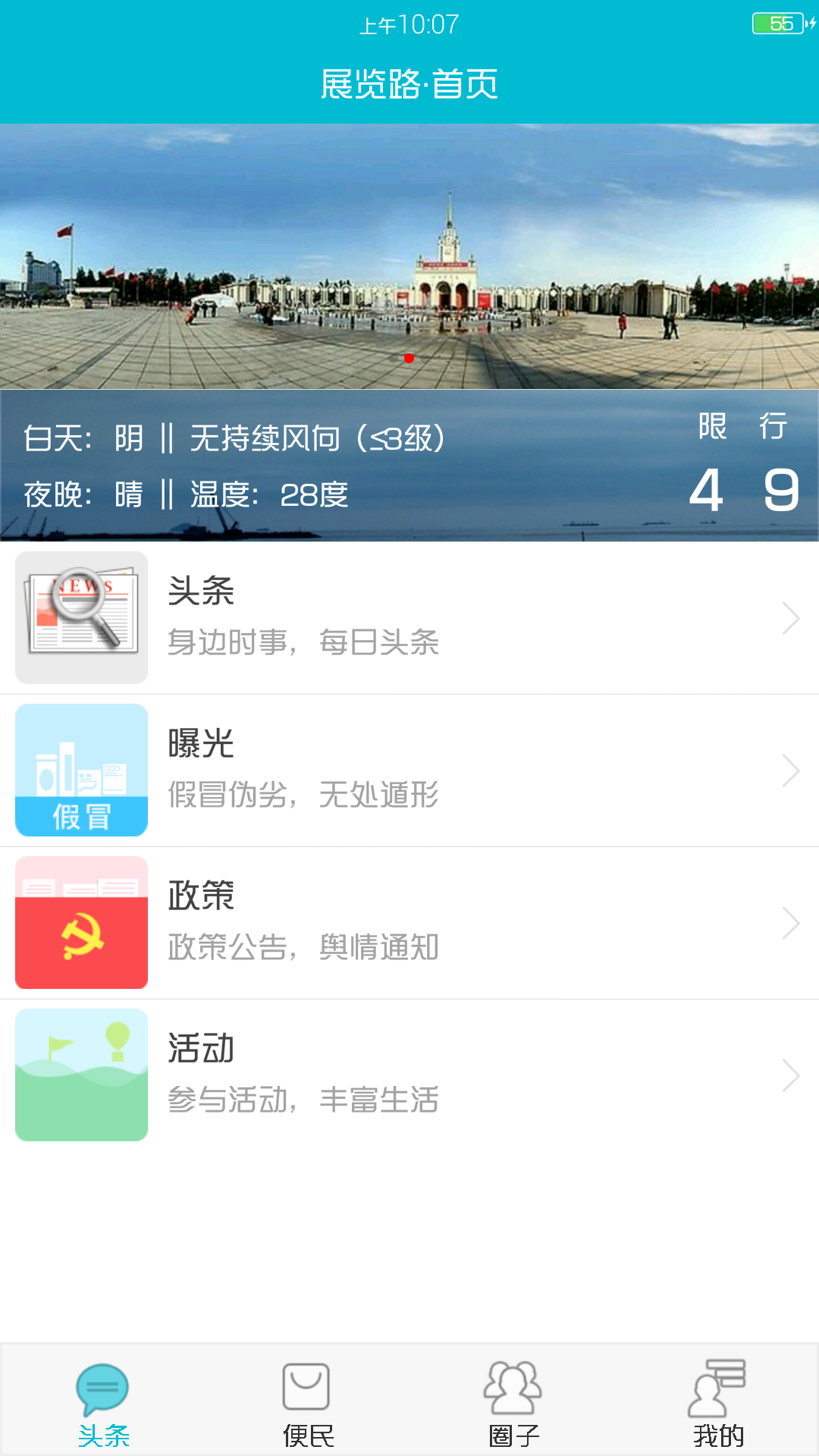Tap the 曝光 假冒 counterfeit goods icon
The width and height of the screenshot is (819, 1456).
pos(81,770)
